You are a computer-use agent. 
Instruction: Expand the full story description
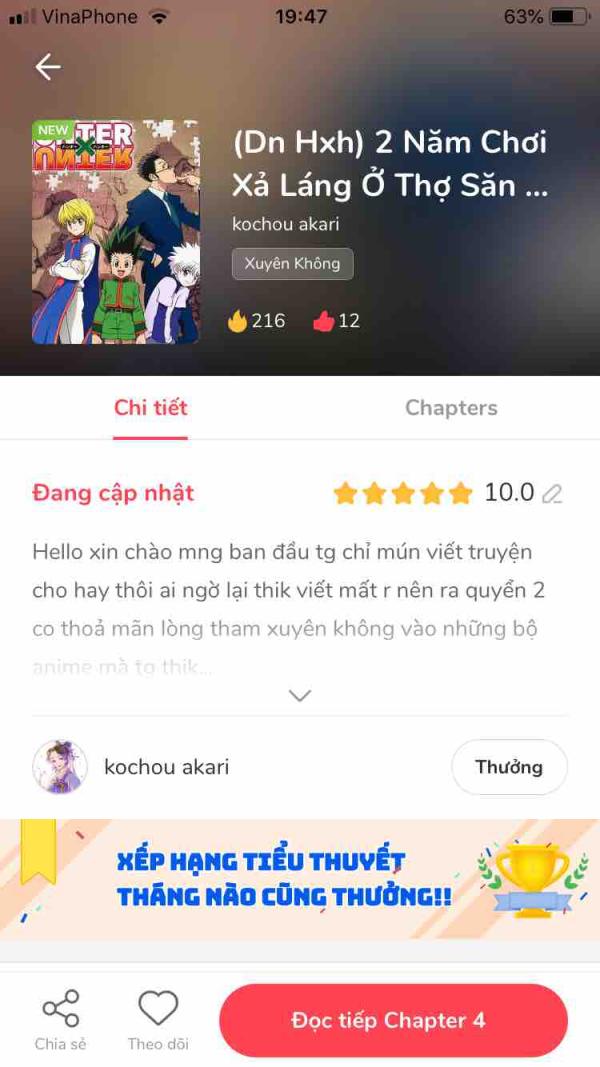point(300,695)
